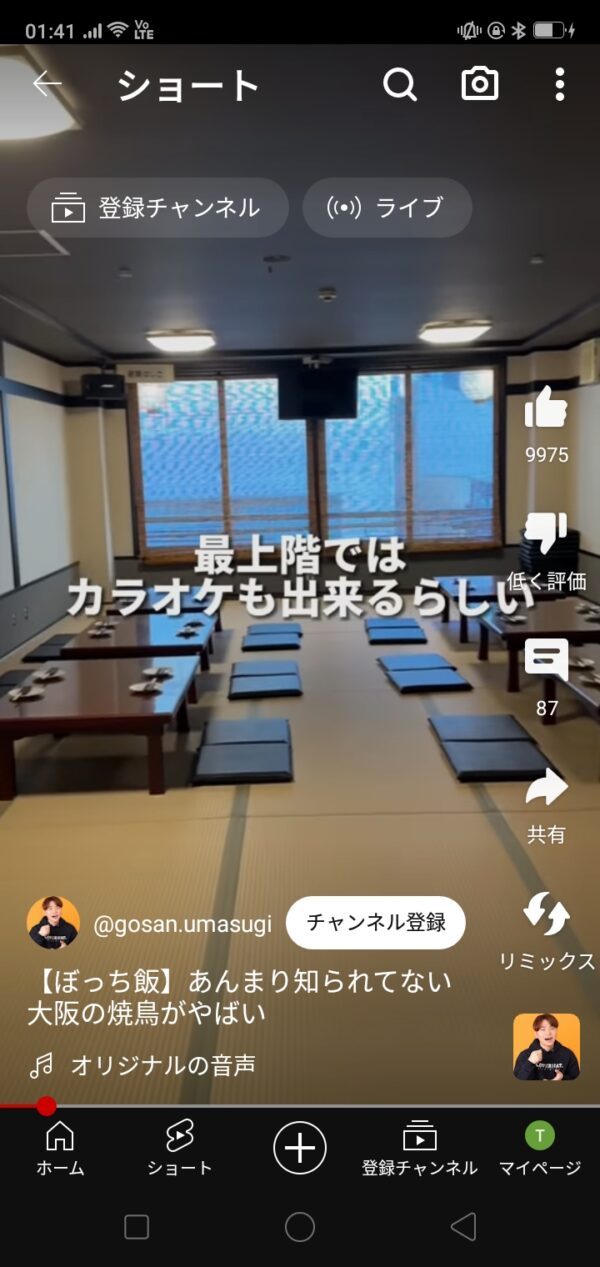
Task: Tap the plus create button
Action: pyautogui.click(x=300, y=1147)
